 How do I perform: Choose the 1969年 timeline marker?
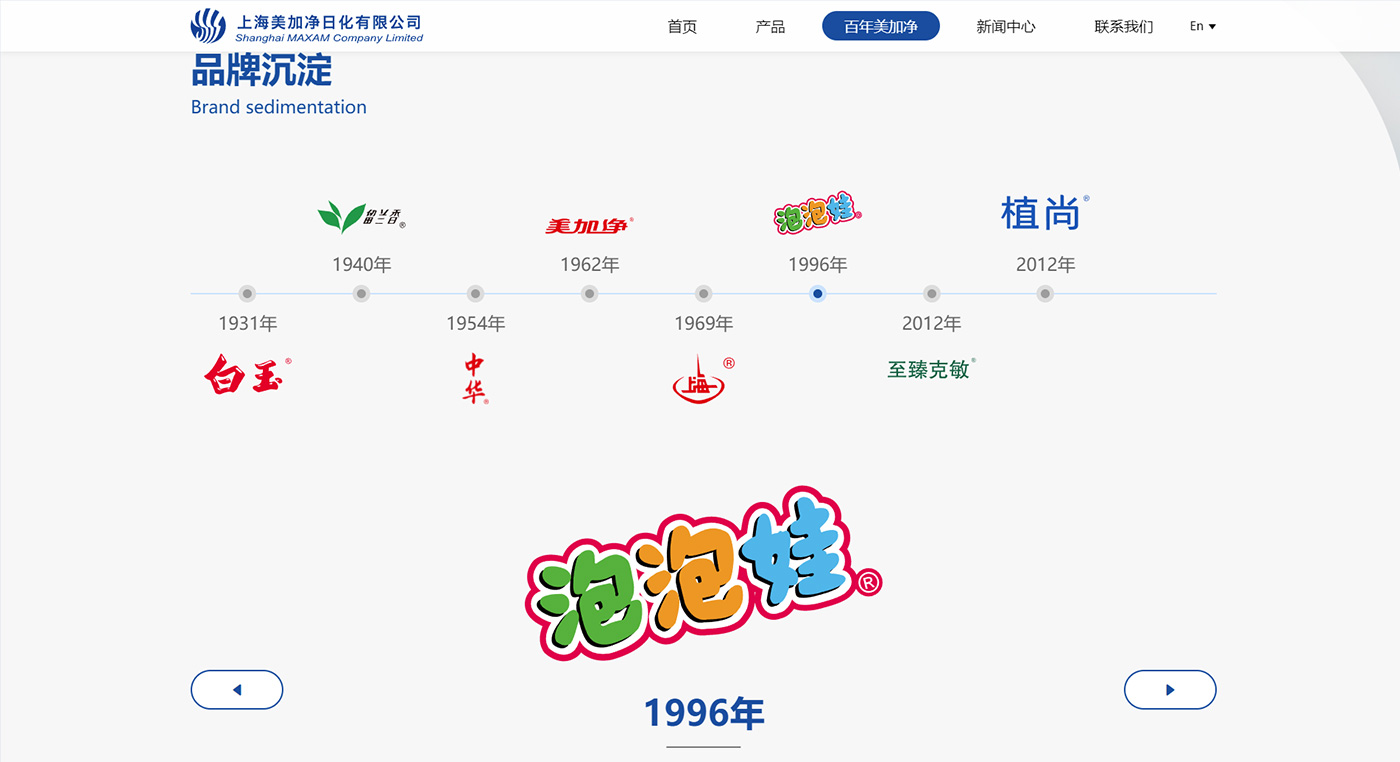(704, 294)
